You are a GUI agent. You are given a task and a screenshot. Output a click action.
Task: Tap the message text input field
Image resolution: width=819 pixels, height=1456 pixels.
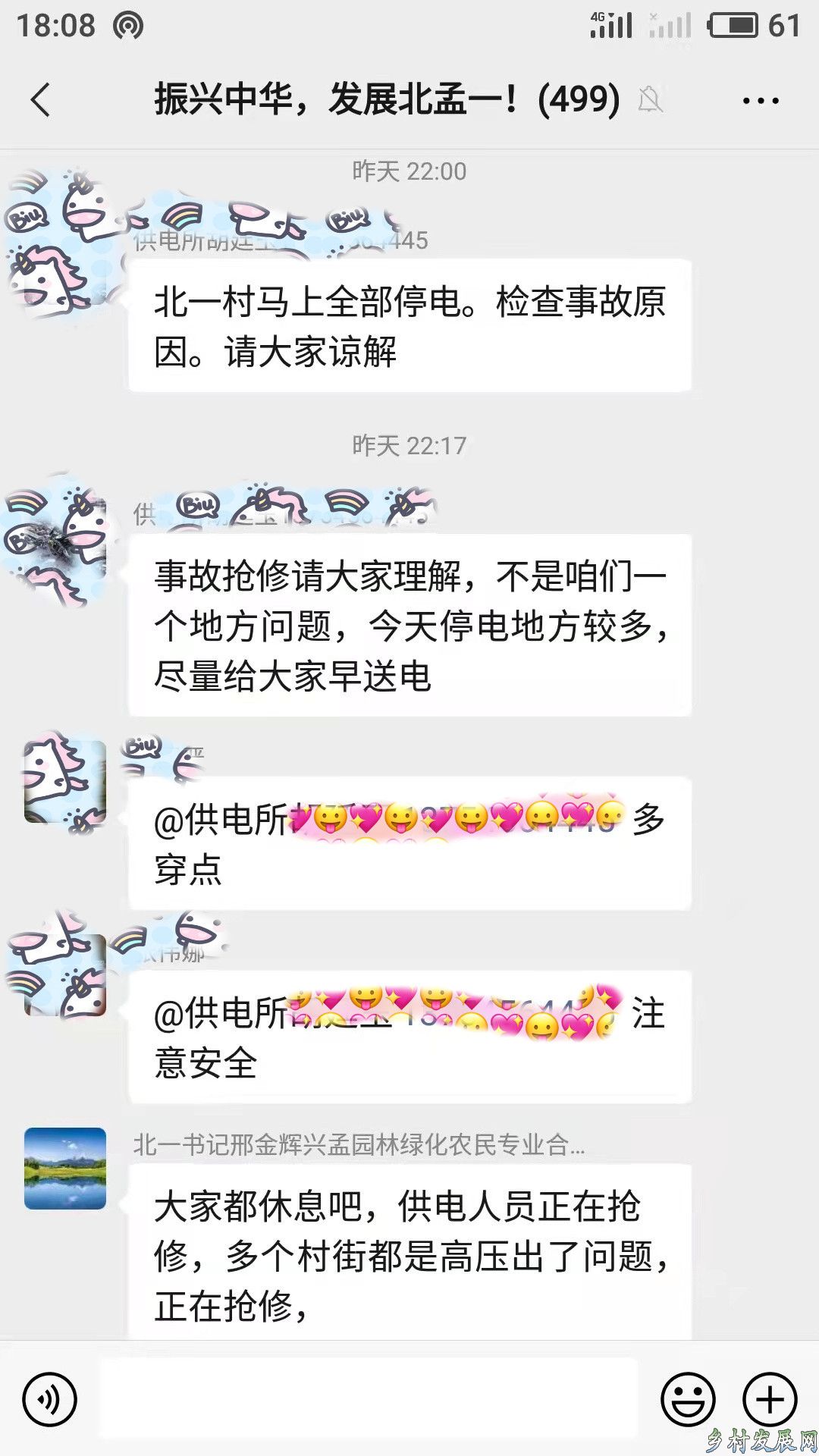tap(369, 1399)
